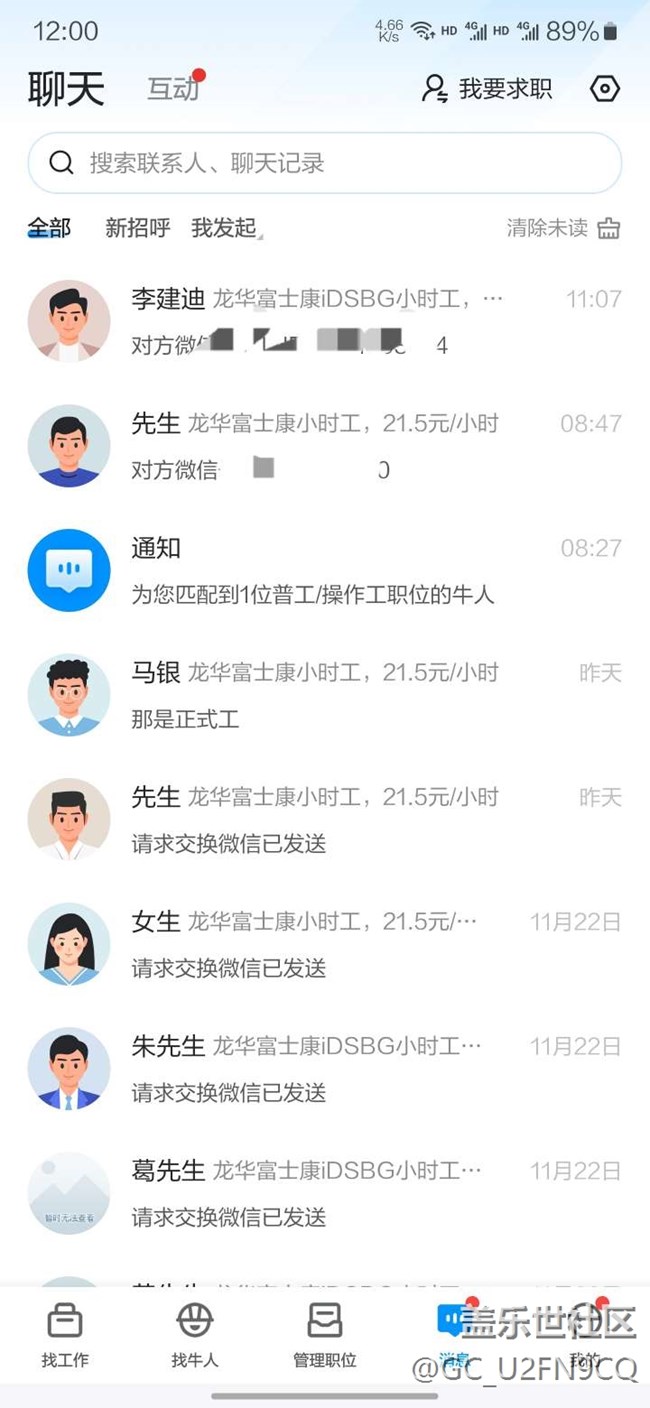This screenshot has height=1408, width=650.
Task: Clear unread messages with 清除未读
Action: pos(563,228)
